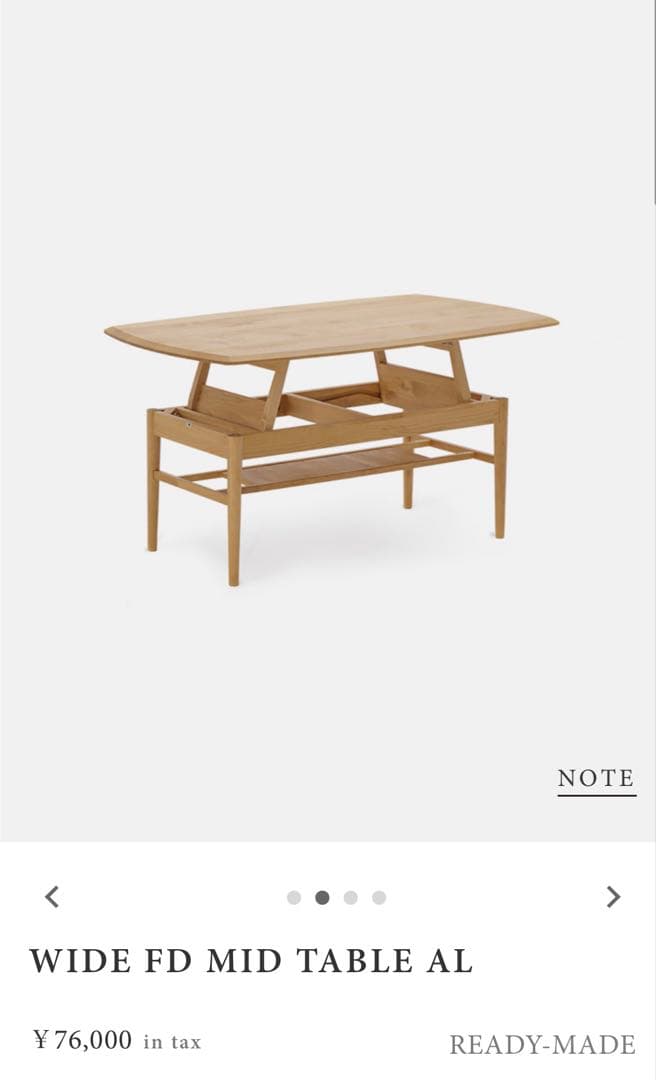Show the previous product image
656x1080 pixels.
click(52, 897)
